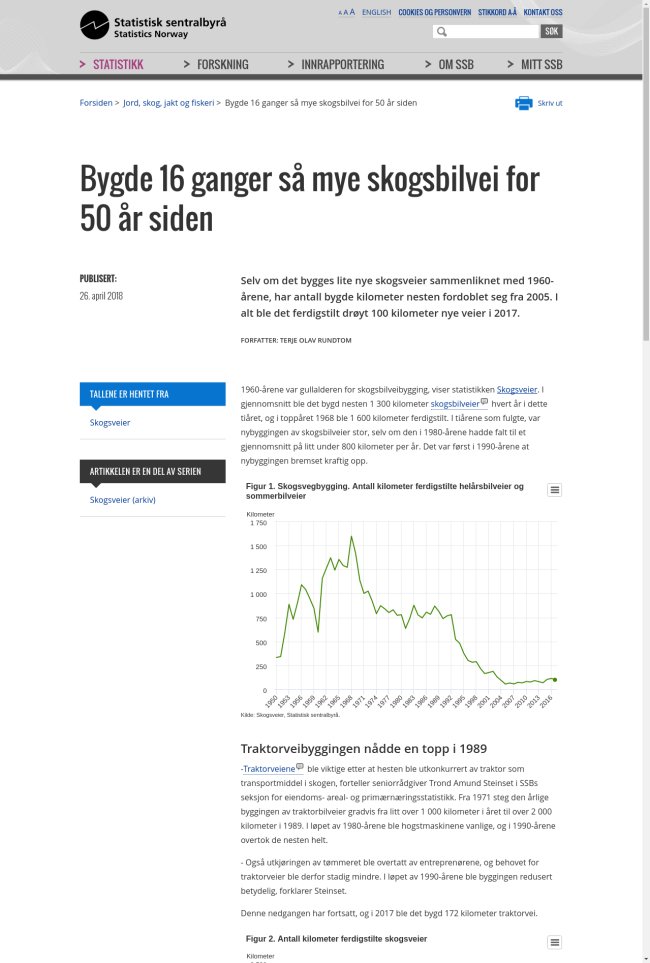Open Kontakt oss link
This screenshot has height=963, width=650.
click(543, 13)
